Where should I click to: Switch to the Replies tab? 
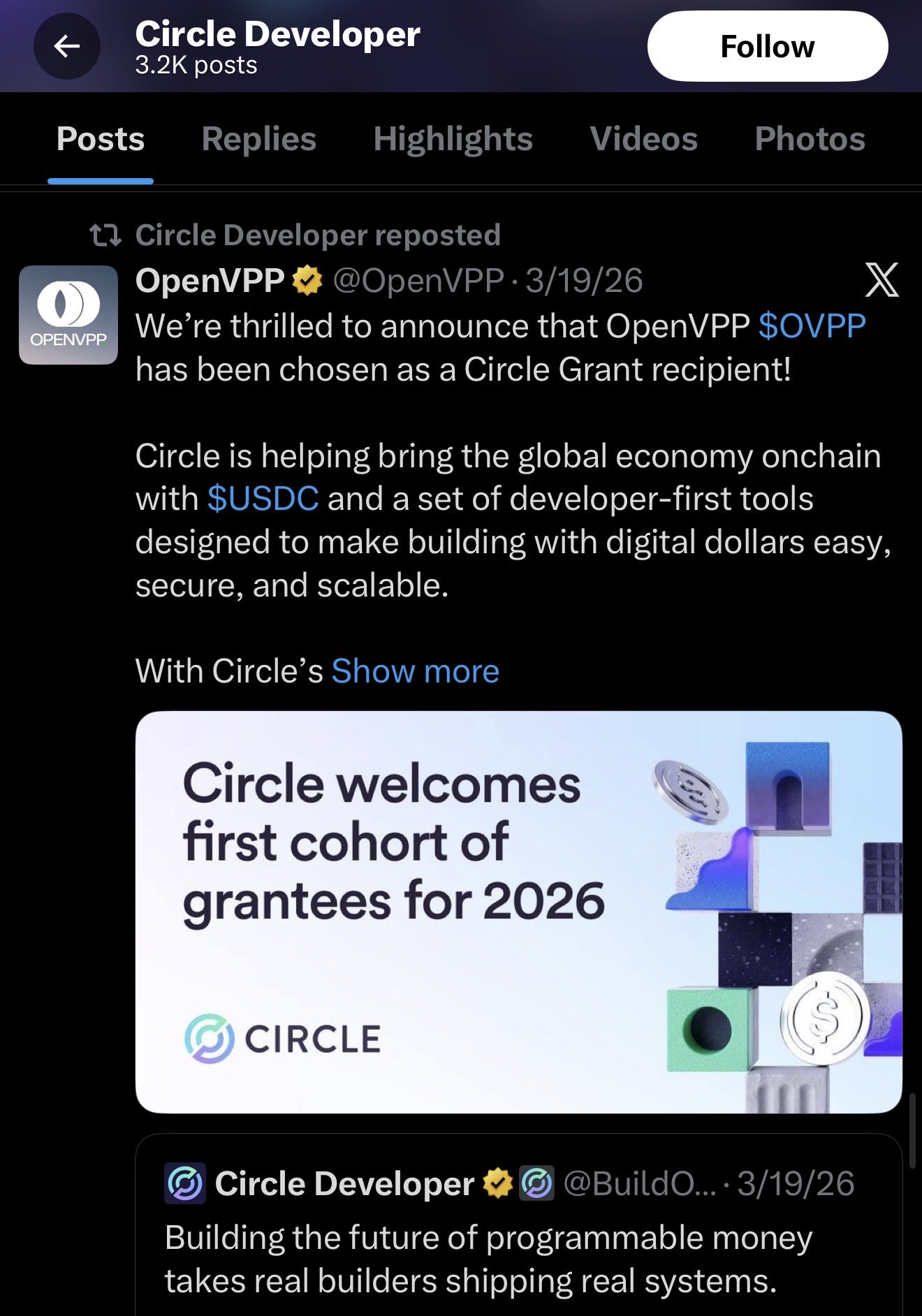tap(258, 139)
